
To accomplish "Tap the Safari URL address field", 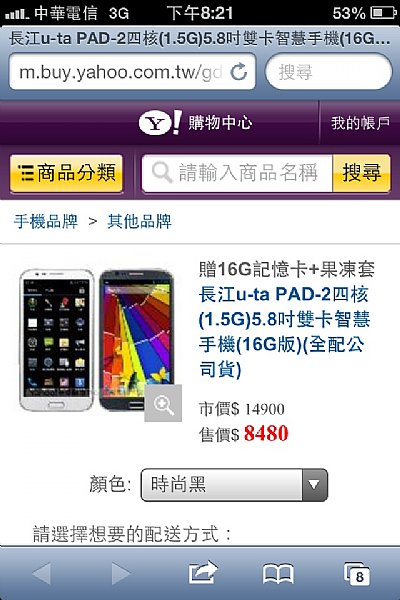I will (132, 72).
